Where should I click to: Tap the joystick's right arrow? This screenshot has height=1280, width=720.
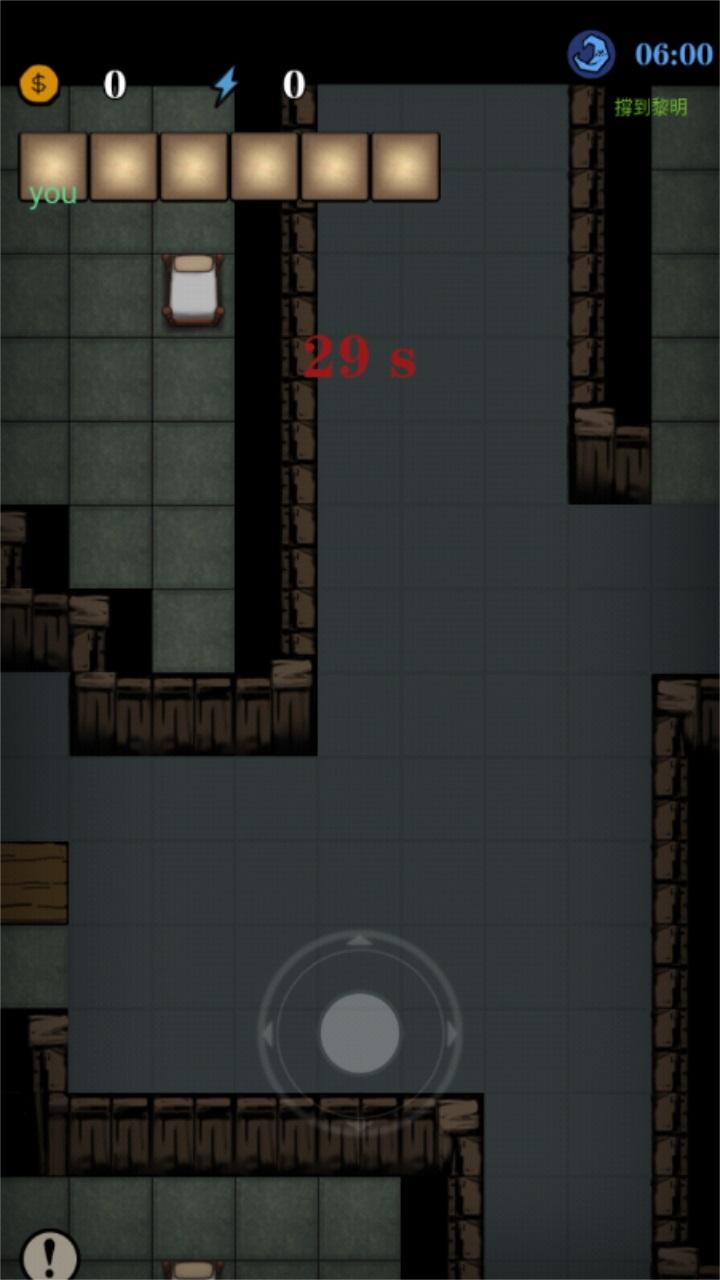tap(452, 1034)
